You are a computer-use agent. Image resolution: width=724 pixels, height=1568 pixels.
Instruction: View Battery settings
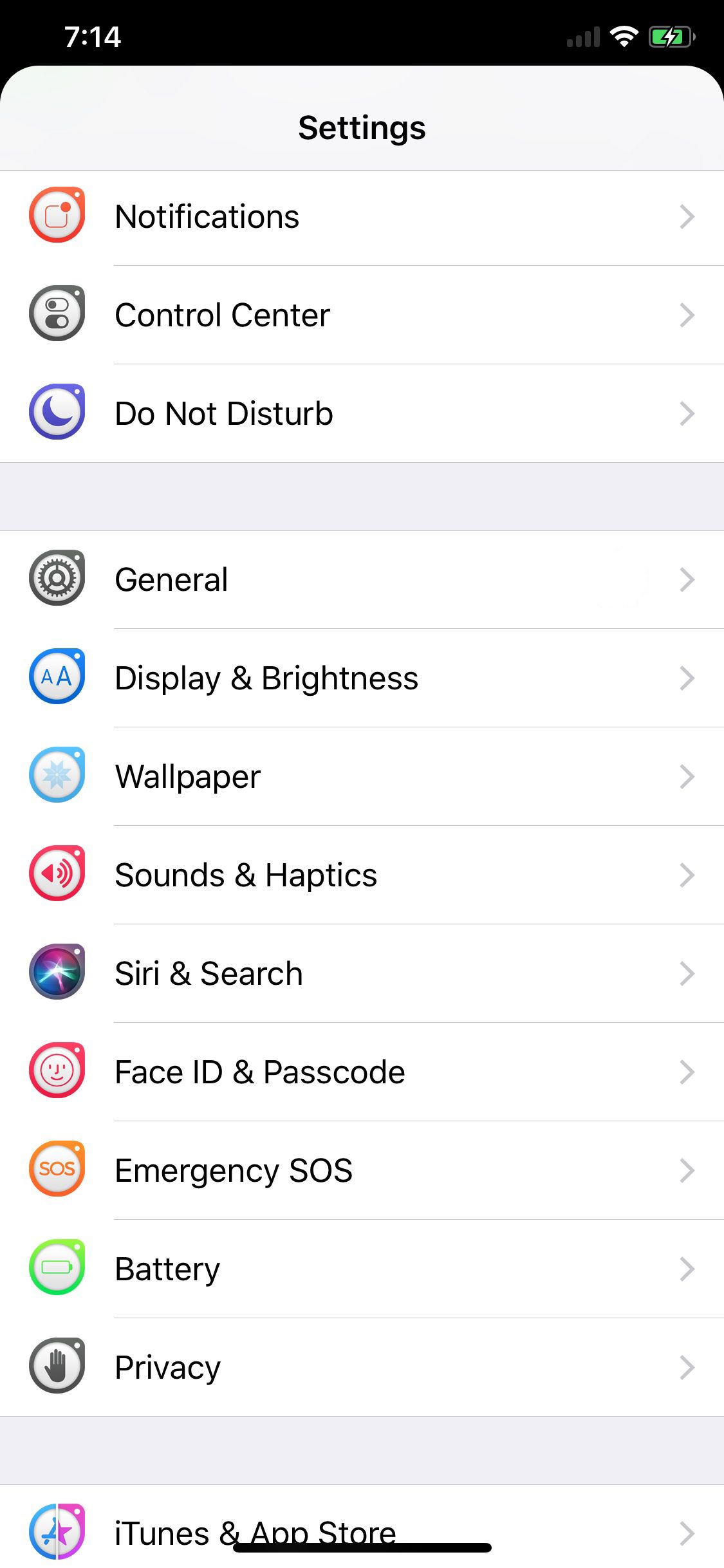pyautogui.click(x=362, y=1269)
